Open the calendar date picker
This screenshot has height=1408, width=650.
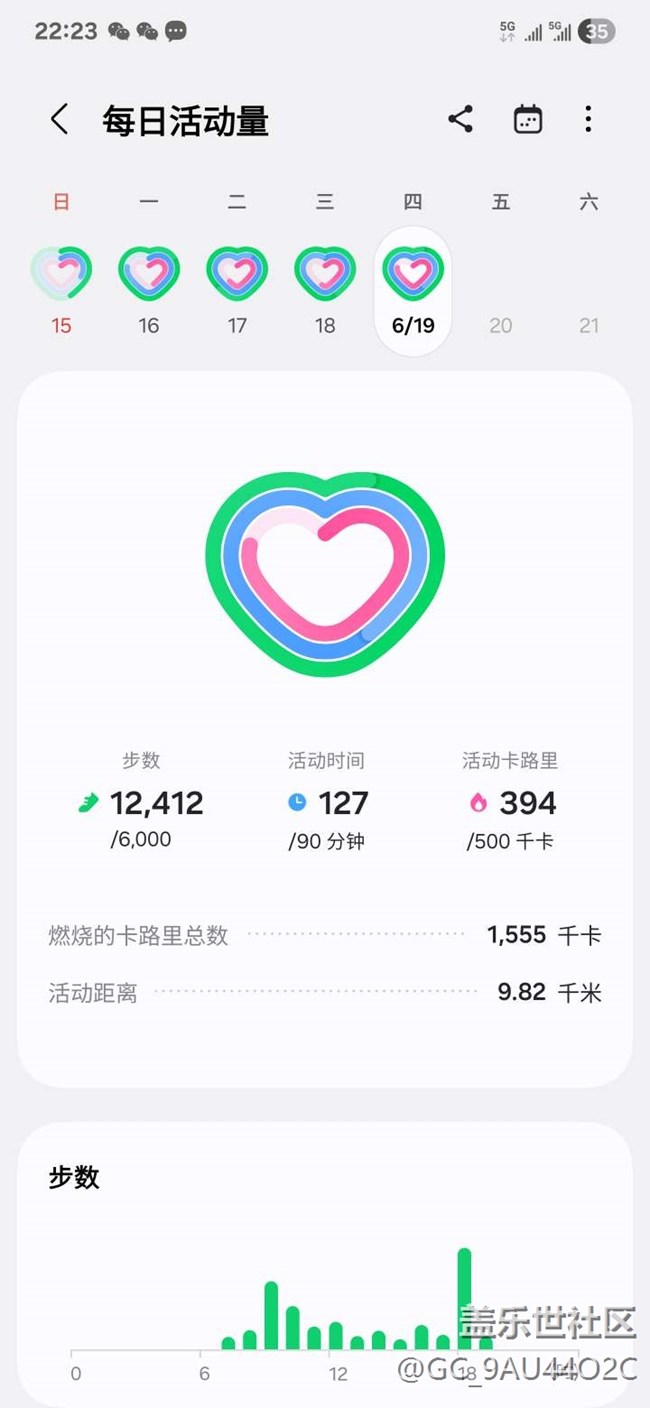(x=527, y=119)
